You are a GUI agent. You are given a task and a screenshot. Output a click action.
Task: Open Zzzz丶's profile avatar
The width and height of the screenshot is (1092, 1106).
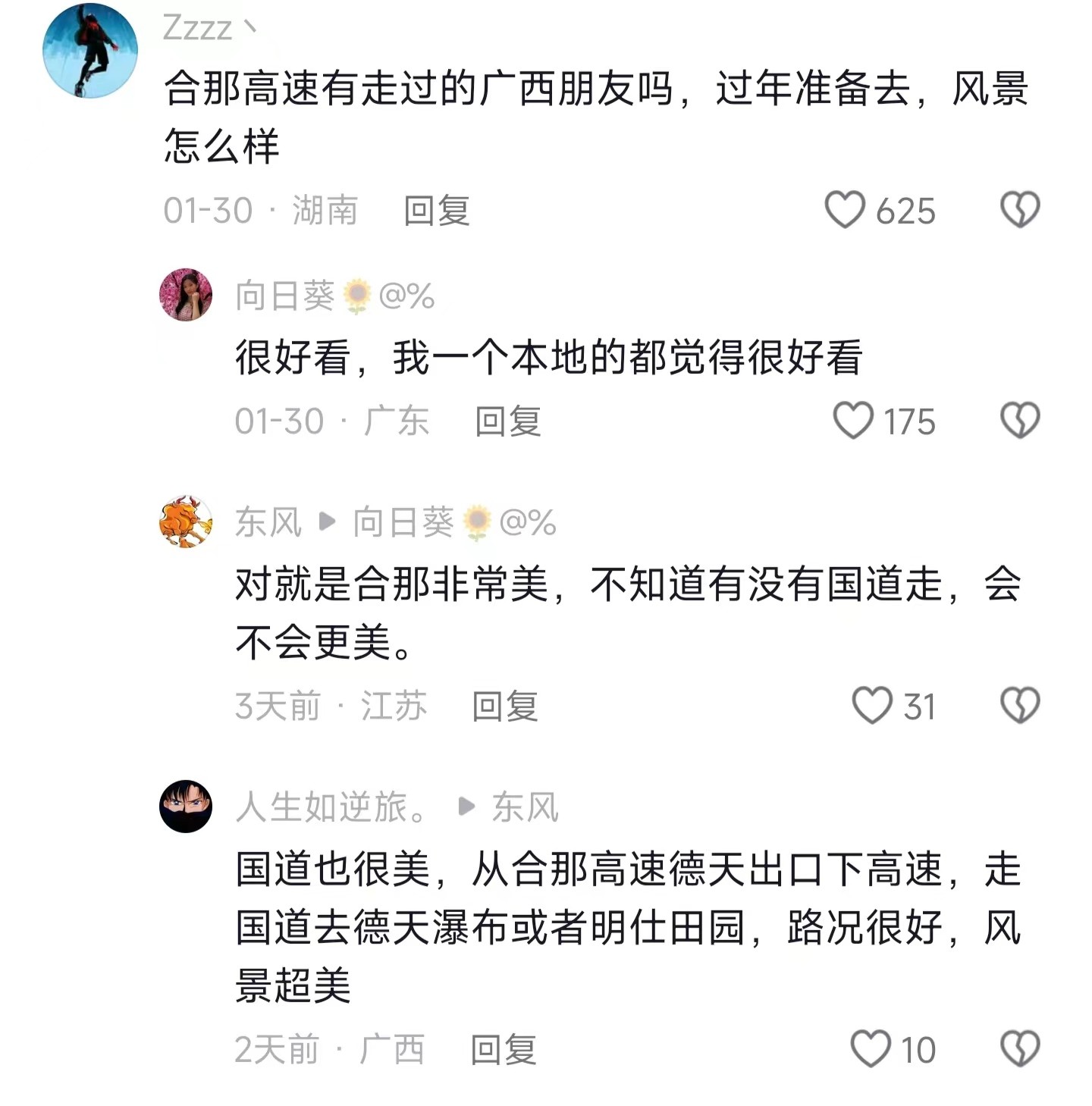coord(90,51)
